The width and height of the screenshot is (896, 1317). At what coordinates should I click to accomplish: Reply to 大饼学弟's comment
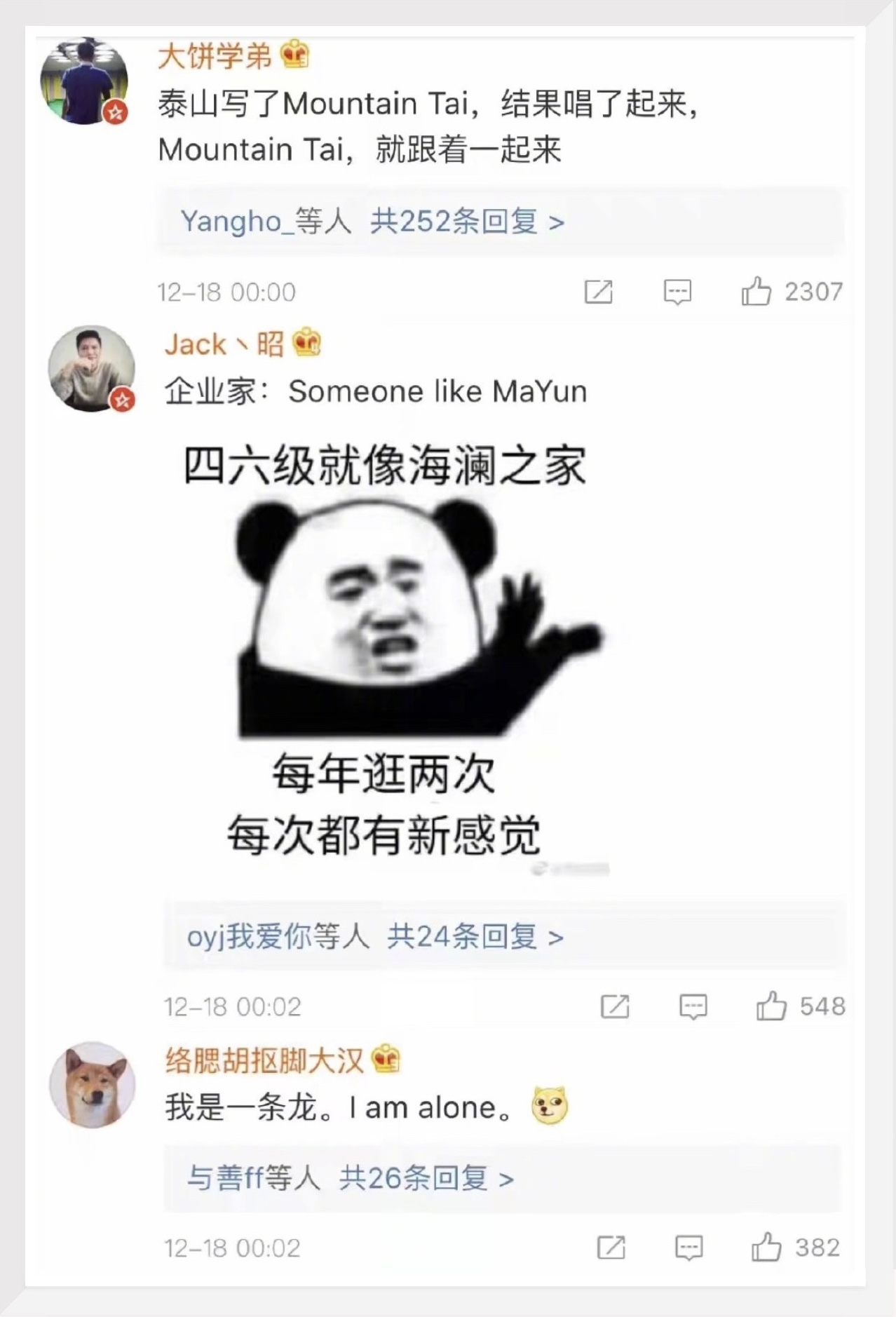[x=677, y=292]
